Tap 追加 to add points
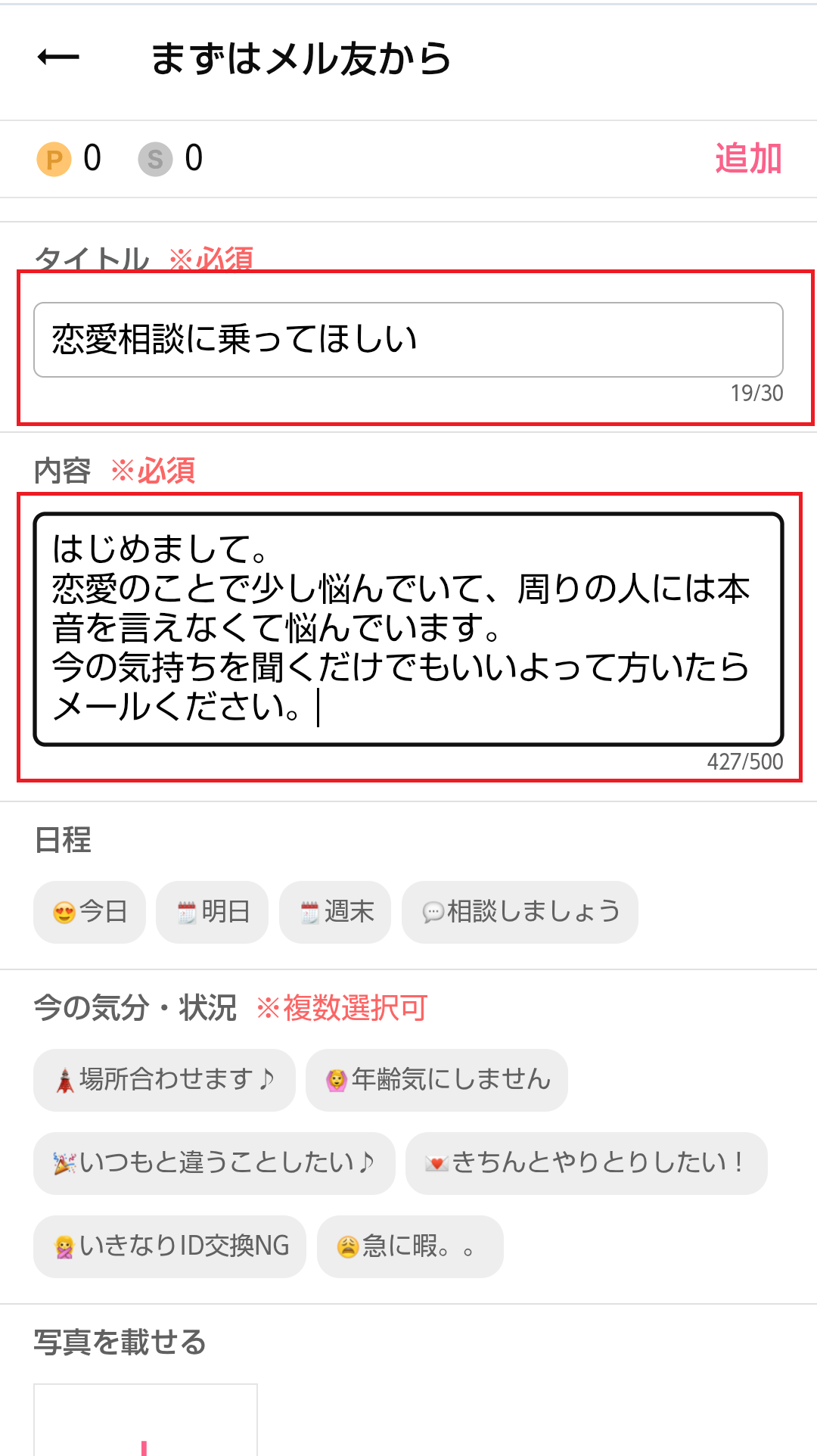This screenshot has width=817, height=1456. coord(747,159)
